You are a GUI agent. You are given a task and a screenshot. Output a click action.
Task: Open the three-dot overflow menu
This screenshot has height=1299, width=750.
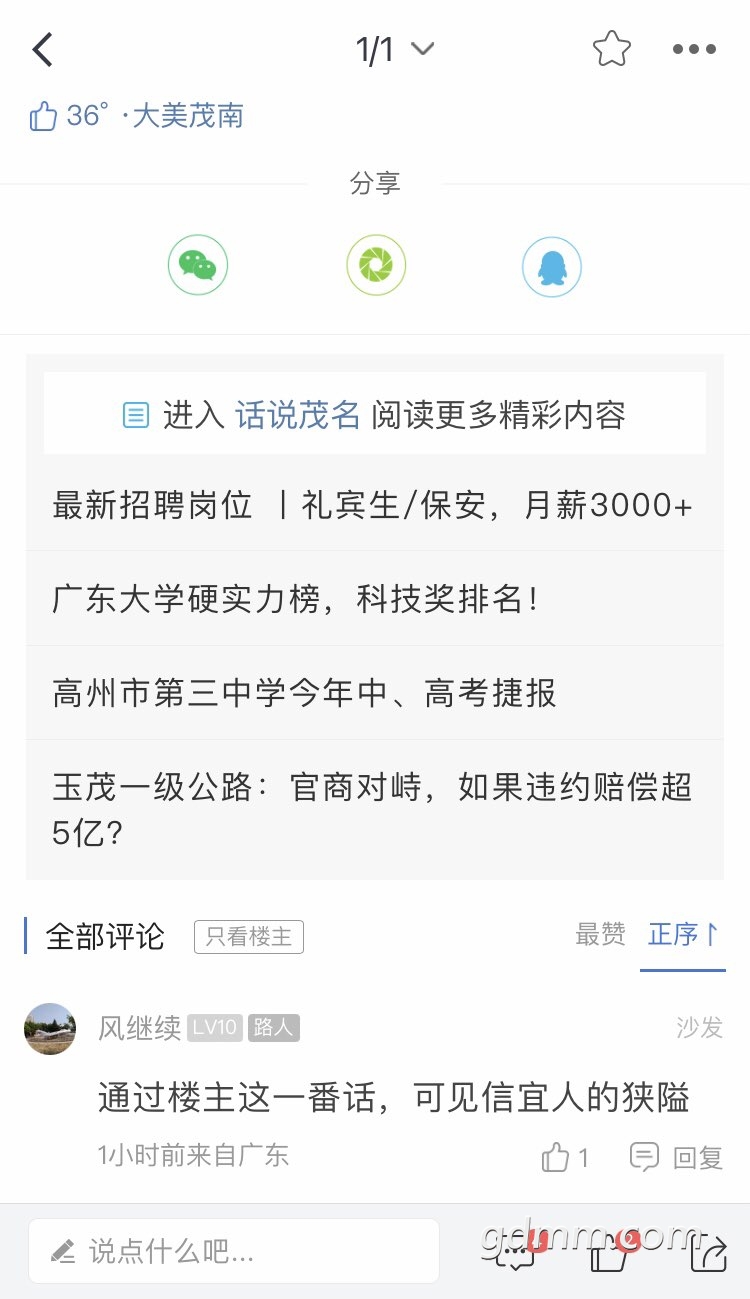click(x=694, y=49)
